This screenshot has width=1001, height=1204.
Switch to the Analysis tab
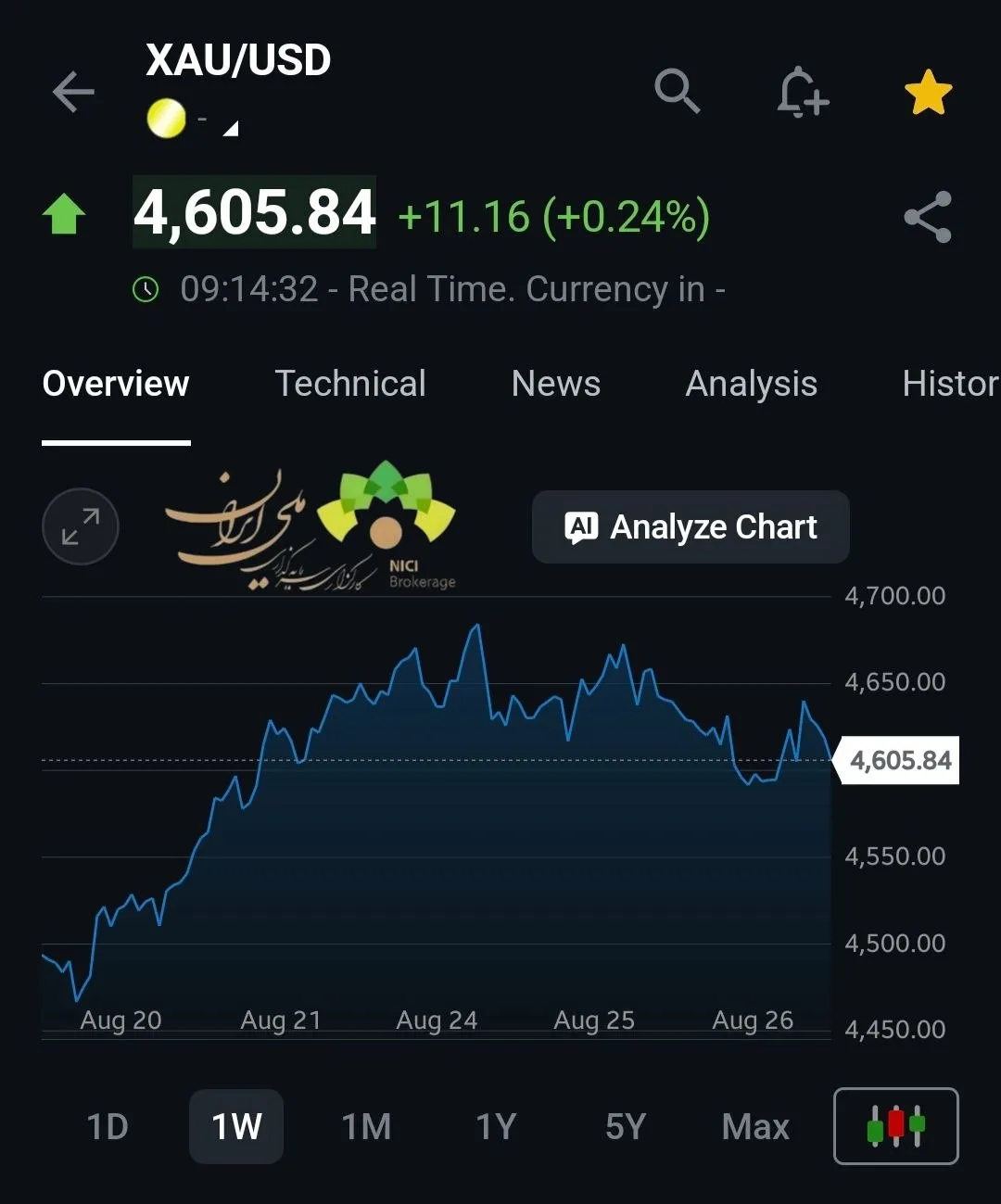(751, 384)
